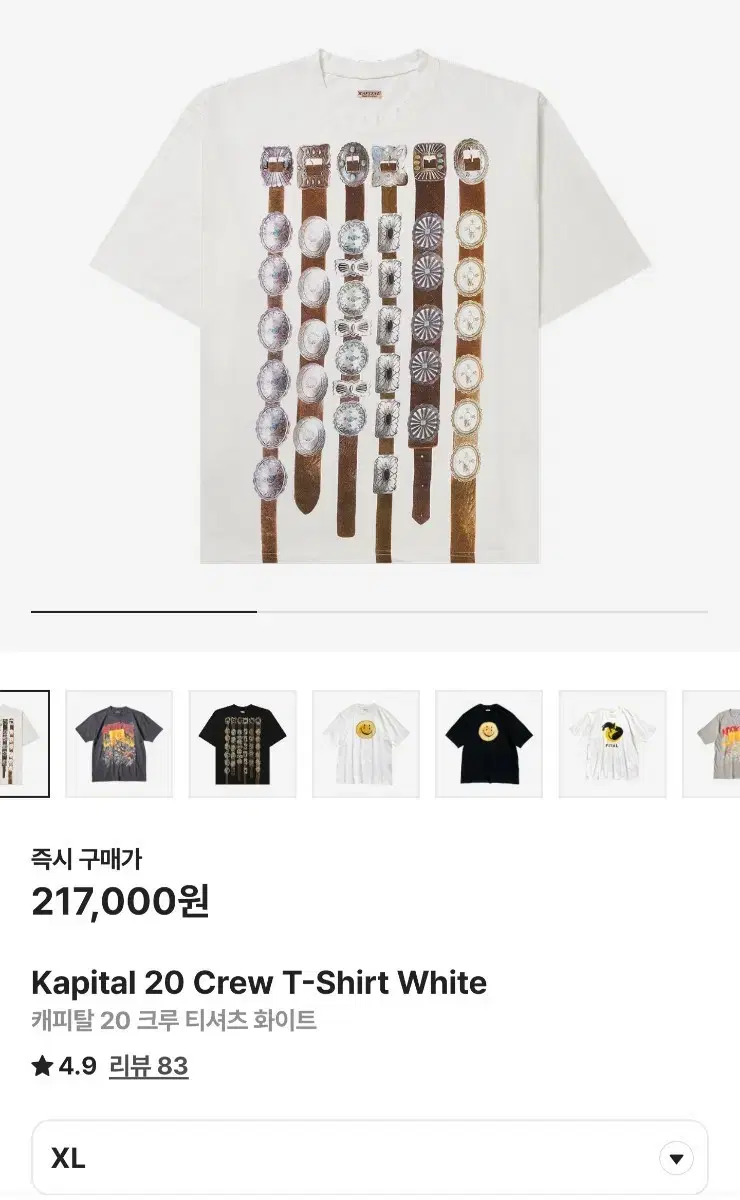Screen dimensions: 740x1200
Task: Open reviews via the 리뷰 83 link
Action: [150, 1067]
